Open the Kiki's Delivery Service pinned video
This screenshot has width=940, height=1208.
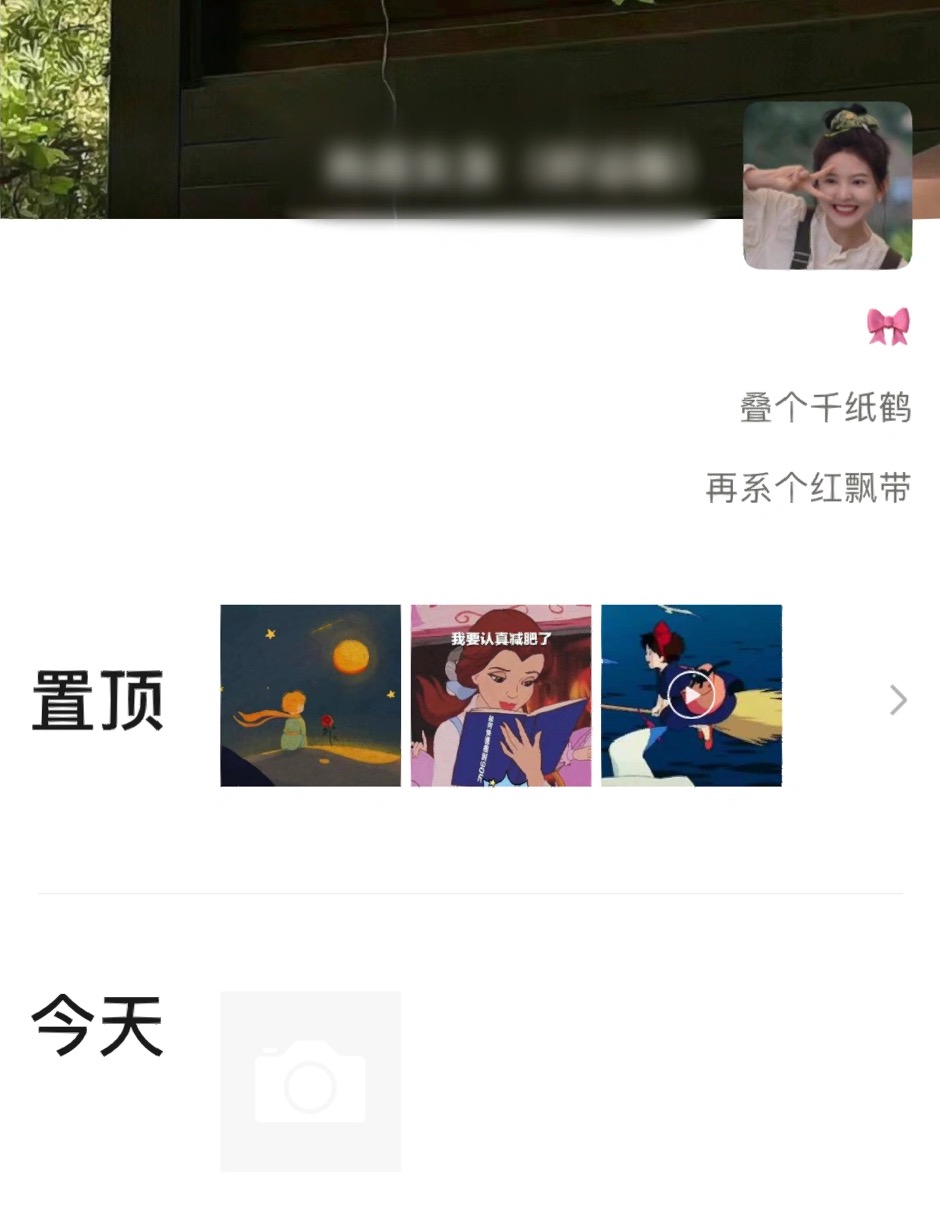(x=691, y=694)
